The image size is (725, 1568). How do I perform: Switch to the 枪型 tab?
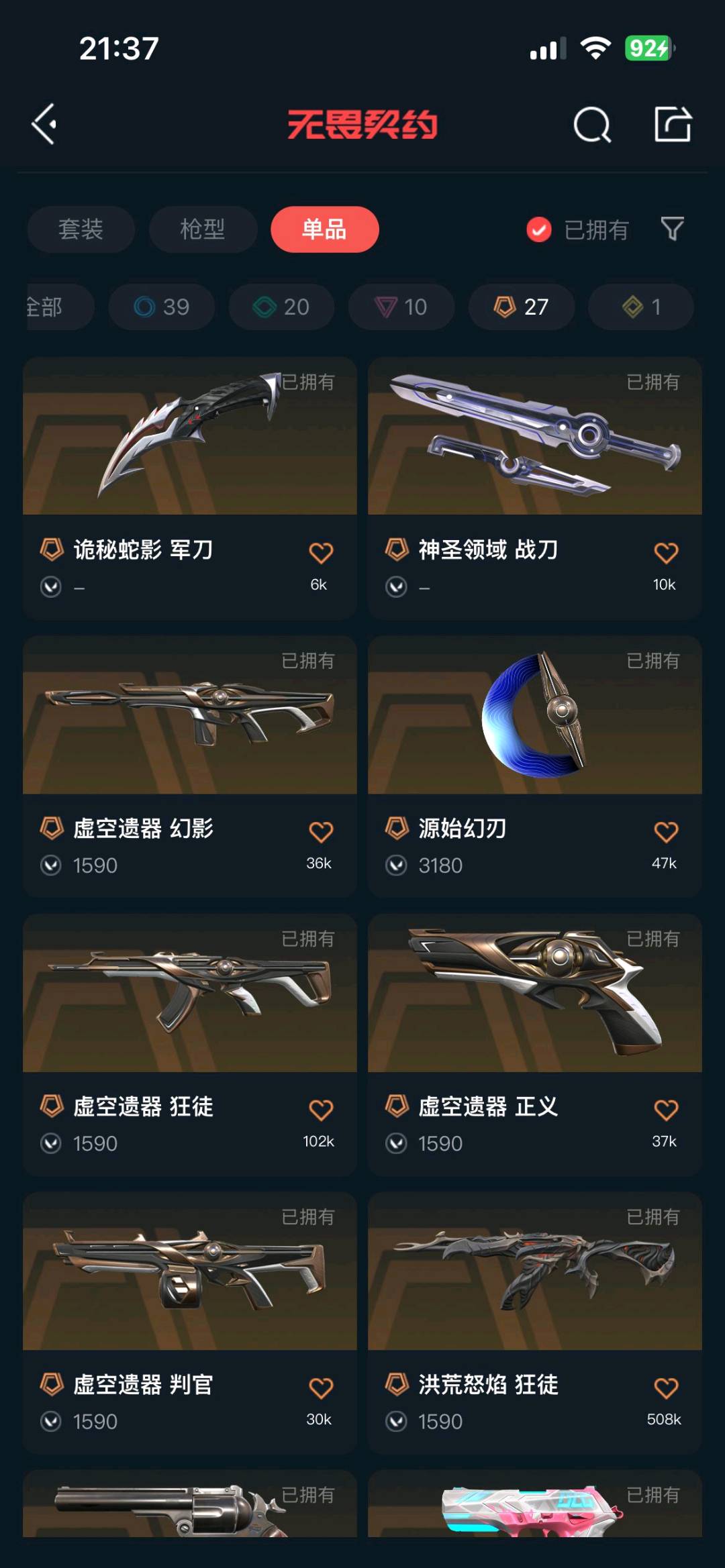[x=203, y=229]
